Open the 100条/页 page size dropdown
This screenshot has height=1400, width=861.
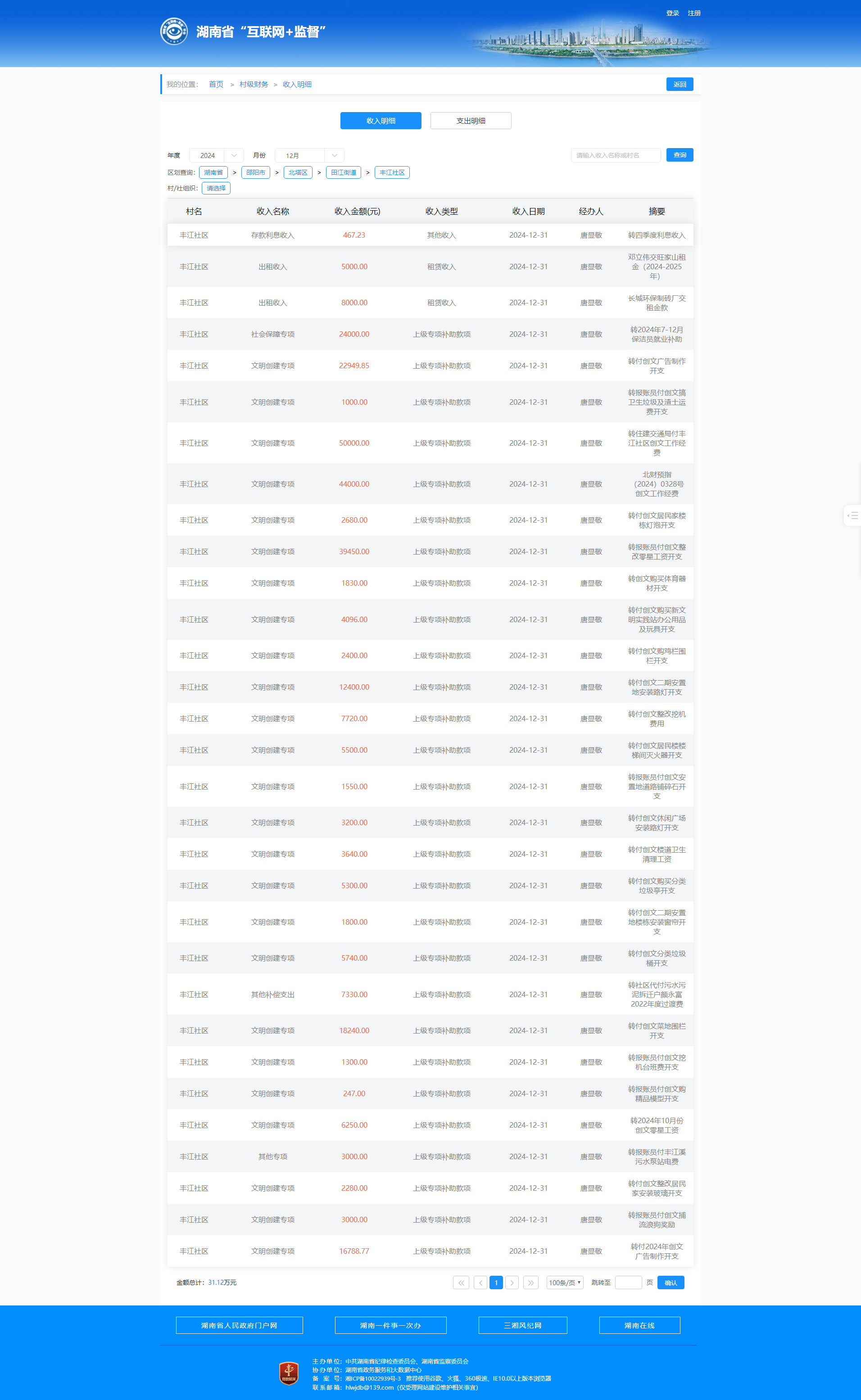coord(564,1282)
